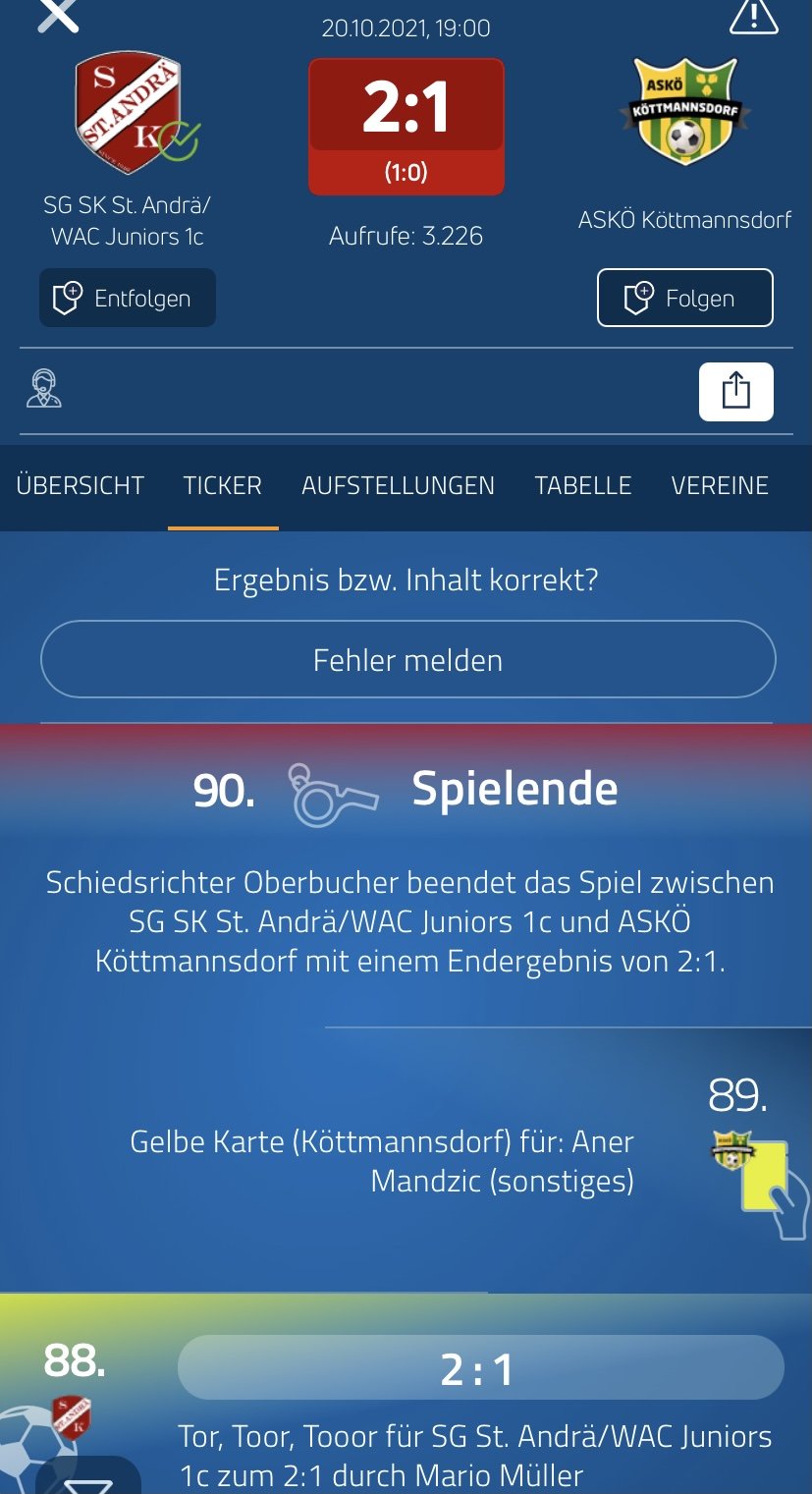Go to the Vereine tab

[x=720, y=485]
